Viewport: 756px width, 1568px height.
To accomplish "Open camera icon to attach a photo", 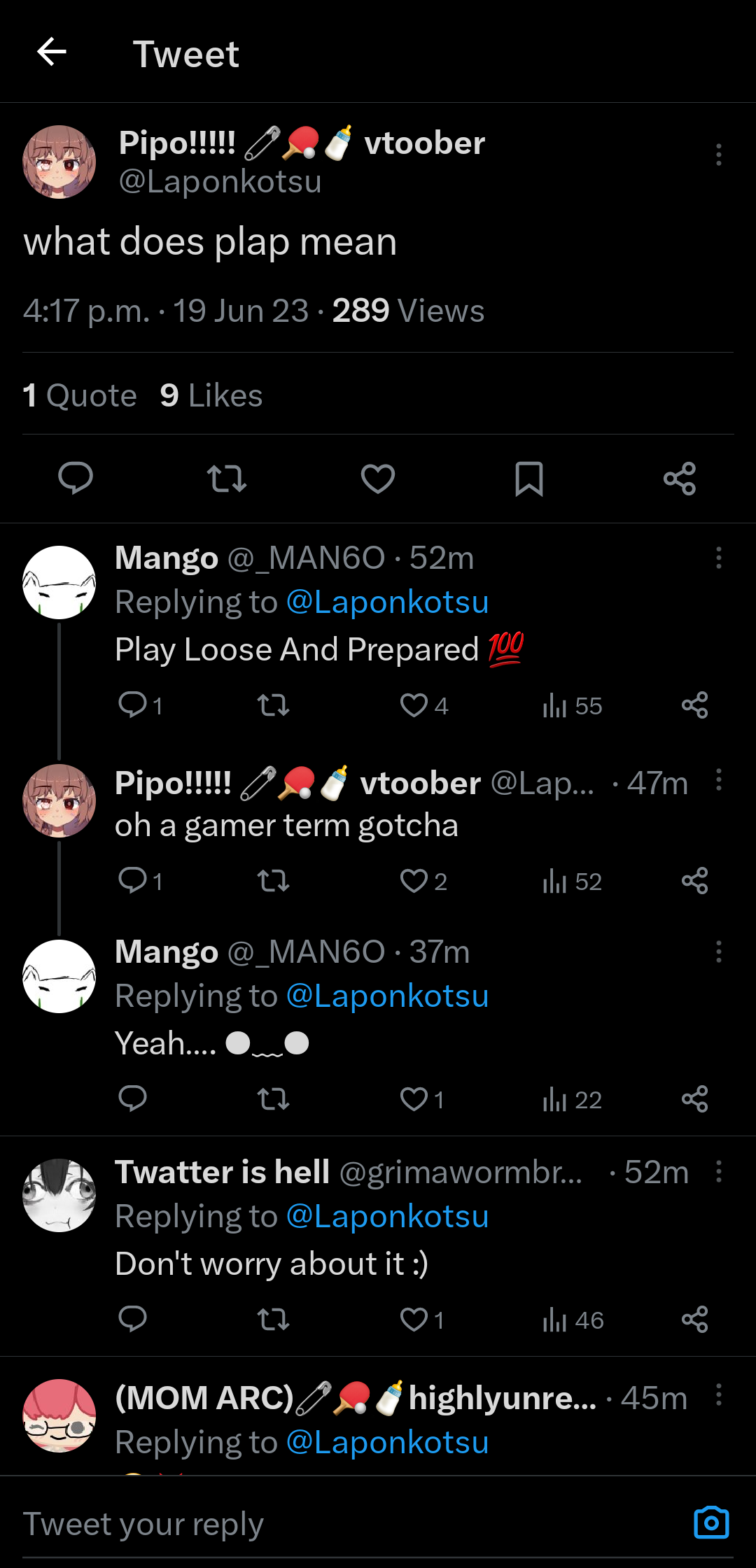I will pos(711,1523).
